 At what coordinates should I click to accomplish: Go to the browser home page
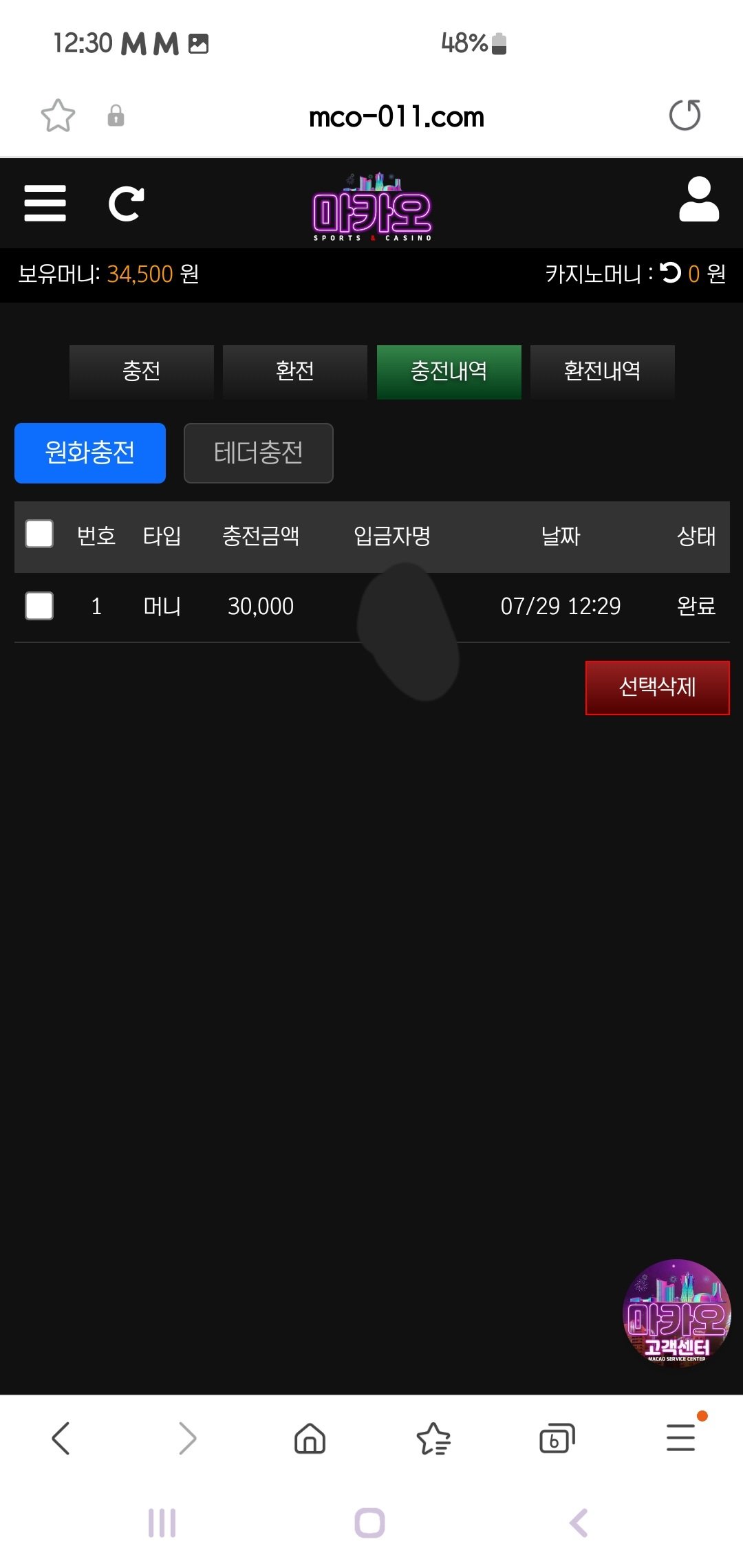point(310,1438)
